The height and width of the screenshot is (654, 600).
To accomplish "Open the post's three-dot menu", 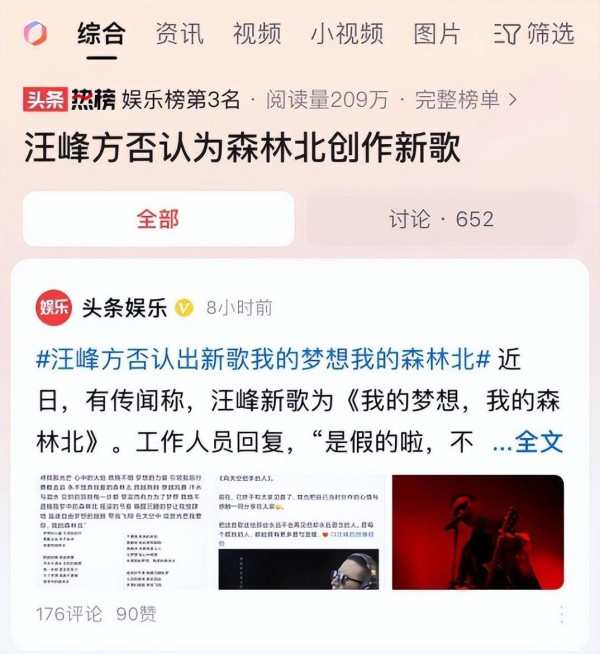I will click(560, 614).
